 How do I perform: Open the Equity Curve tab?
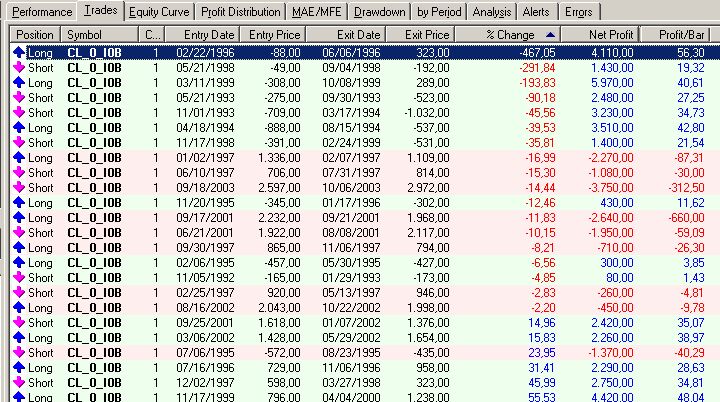click(160, 12)
